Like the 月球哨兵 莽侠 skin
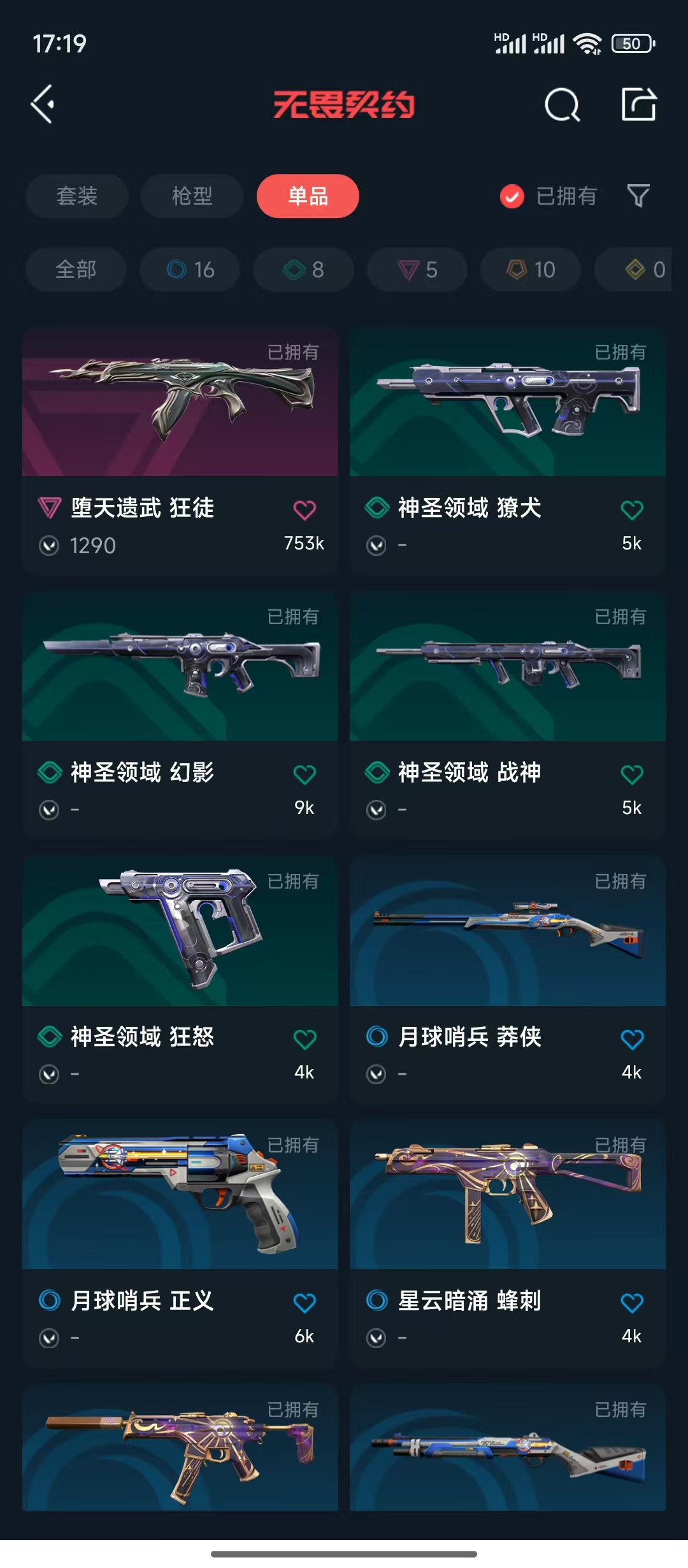The image size is (688, 1568). [632, 1039]
